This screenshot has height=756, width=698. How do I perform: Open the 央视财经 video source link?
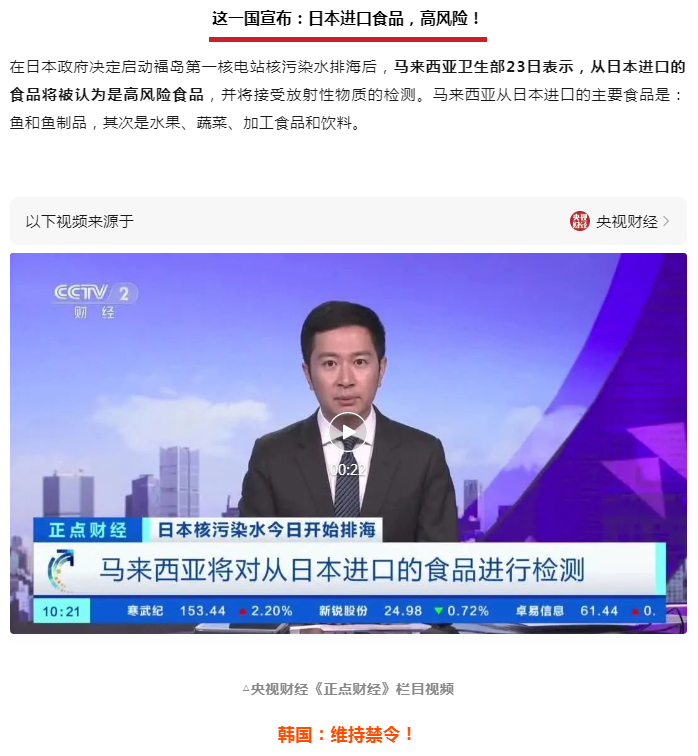620,221
